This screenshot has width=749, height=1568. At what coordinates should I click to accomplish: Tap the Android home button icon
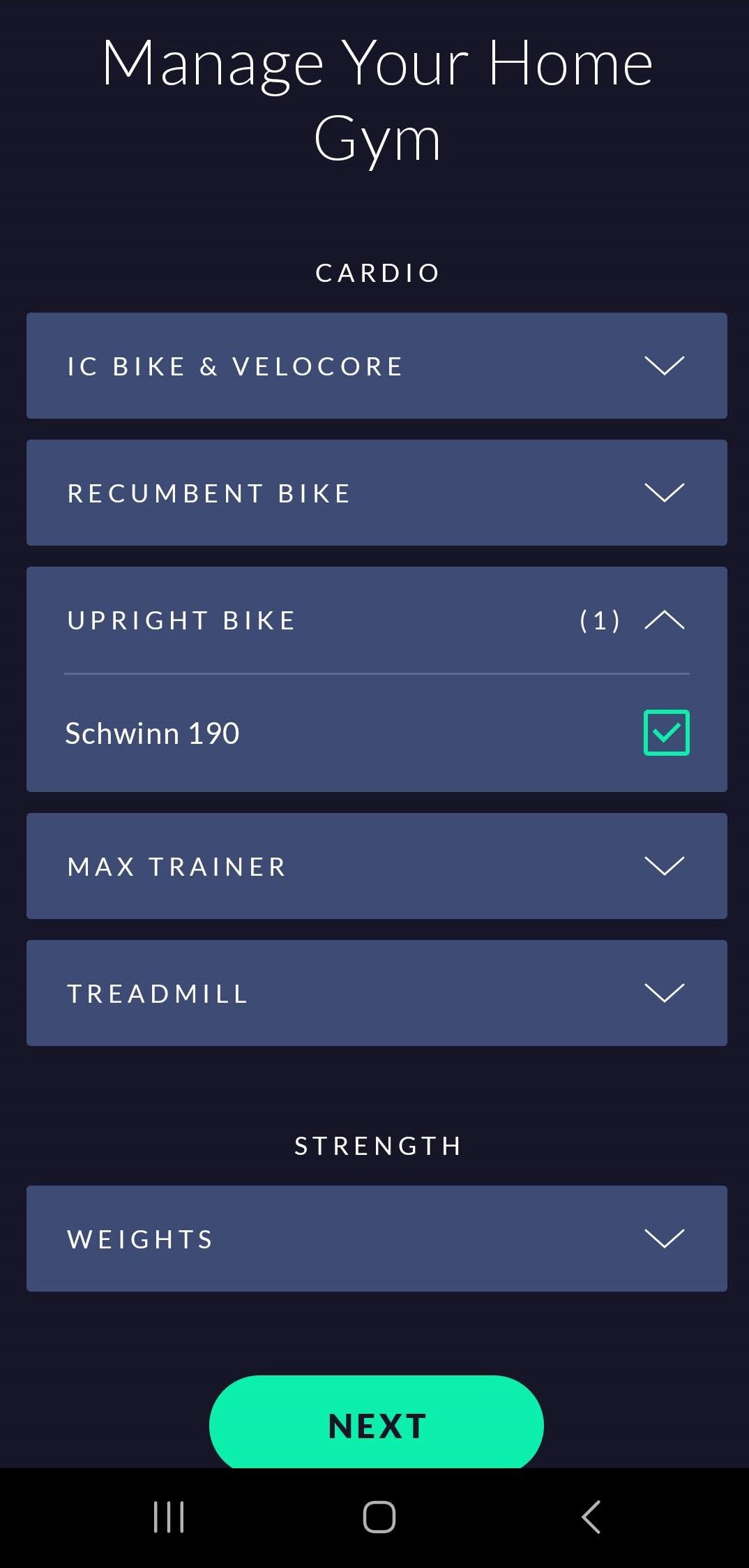click(374, 1516)
